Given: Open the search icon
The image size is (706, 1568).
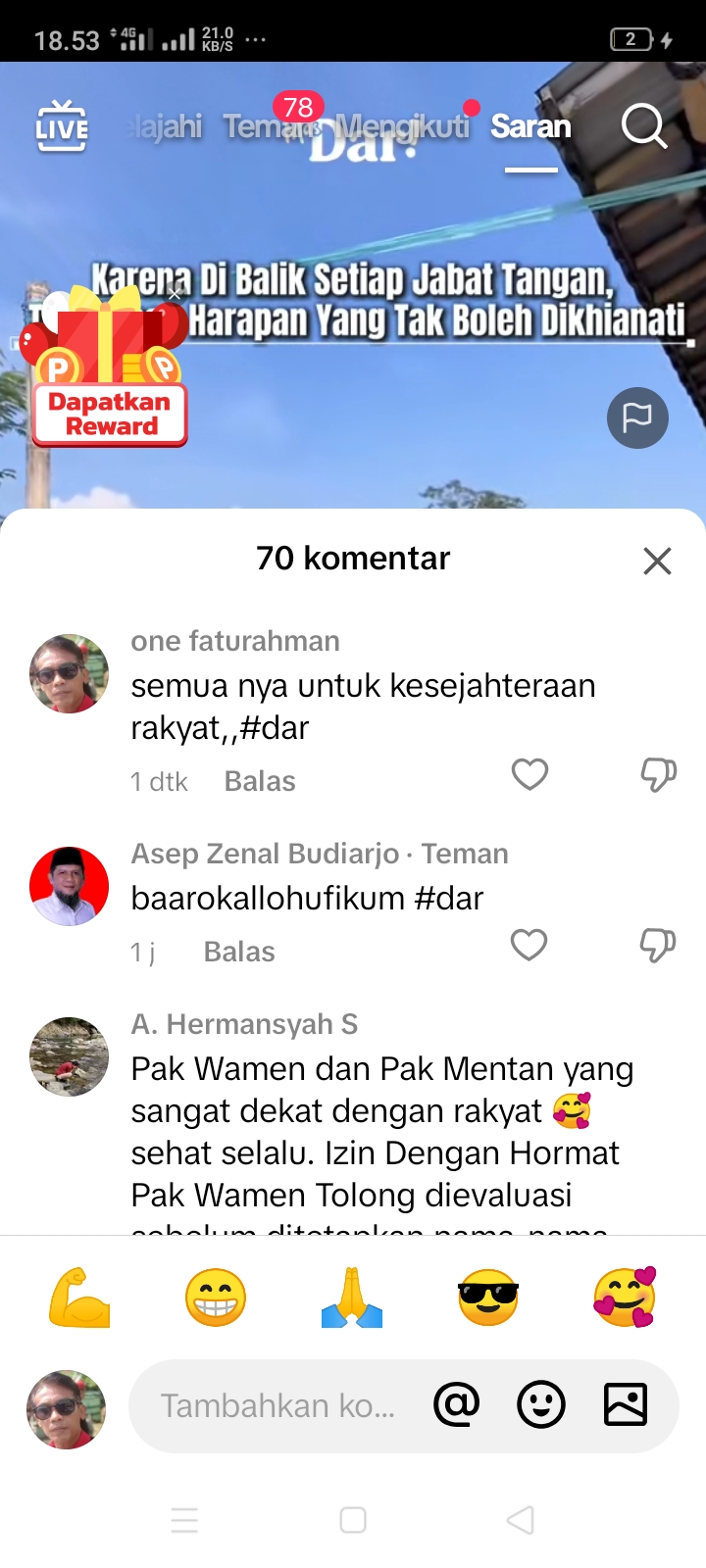Looking at the screenshot, I should [644, 126].
